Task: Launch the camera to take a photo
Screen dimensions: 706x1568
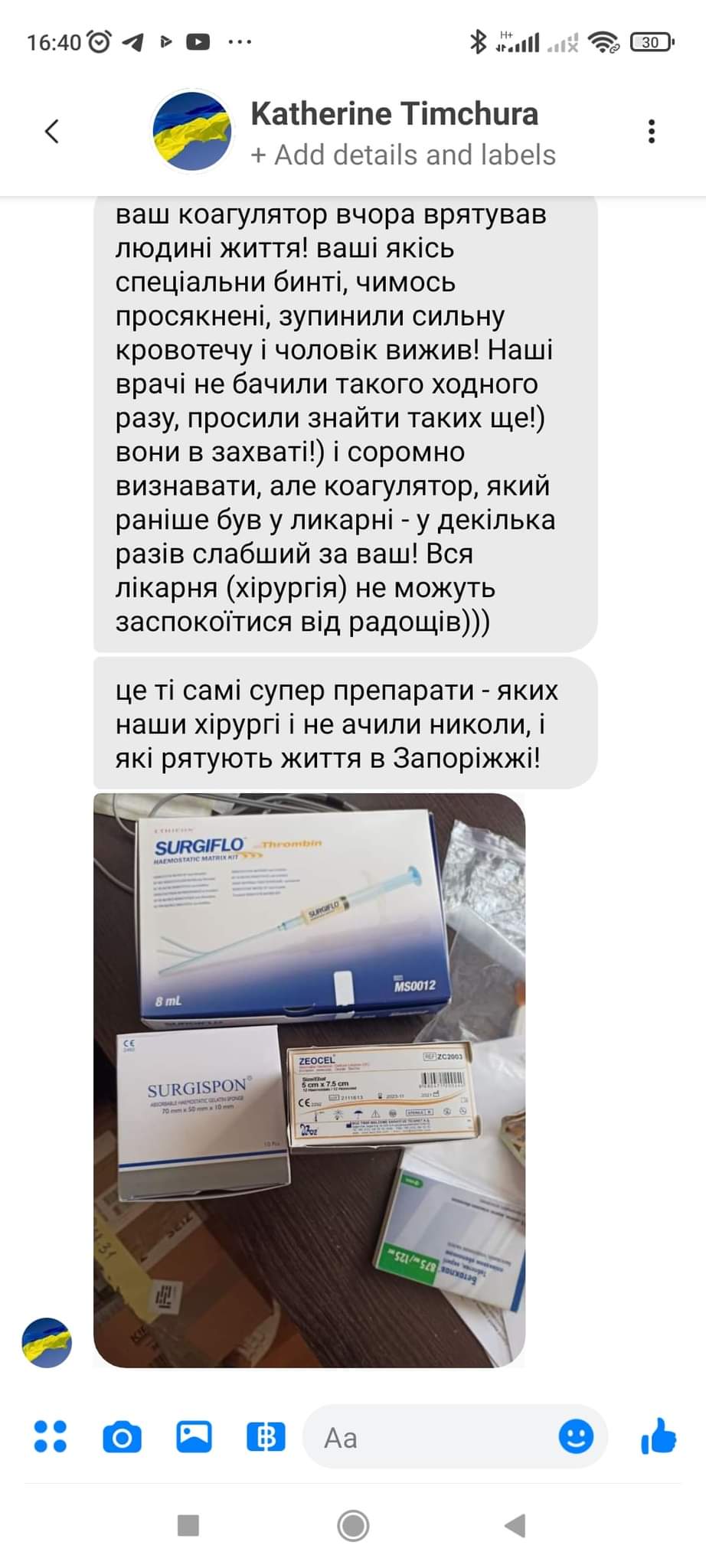Action: 122,1437
